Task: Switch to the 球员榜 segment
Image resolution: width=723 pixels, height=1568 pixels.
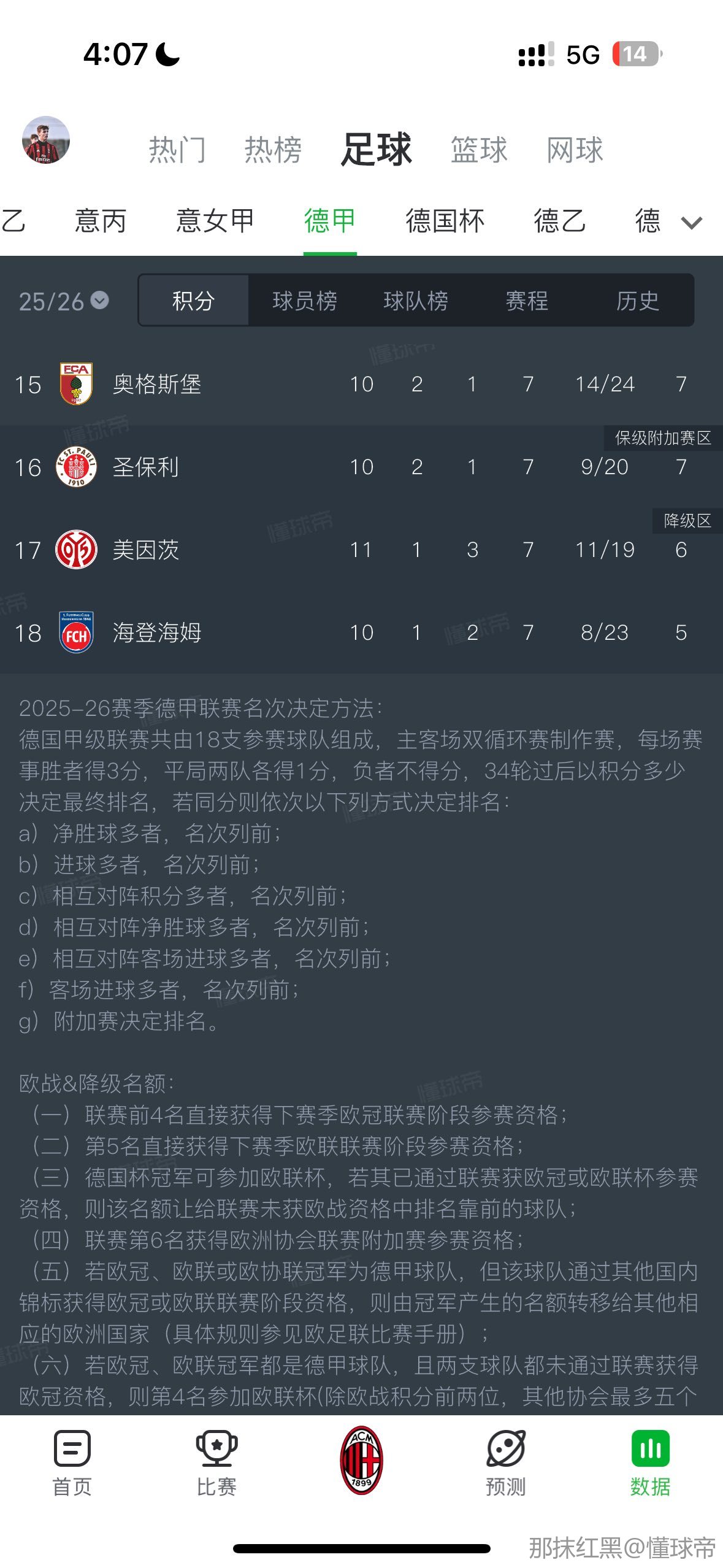Action: pyautogui.click(x=305, y=301)
